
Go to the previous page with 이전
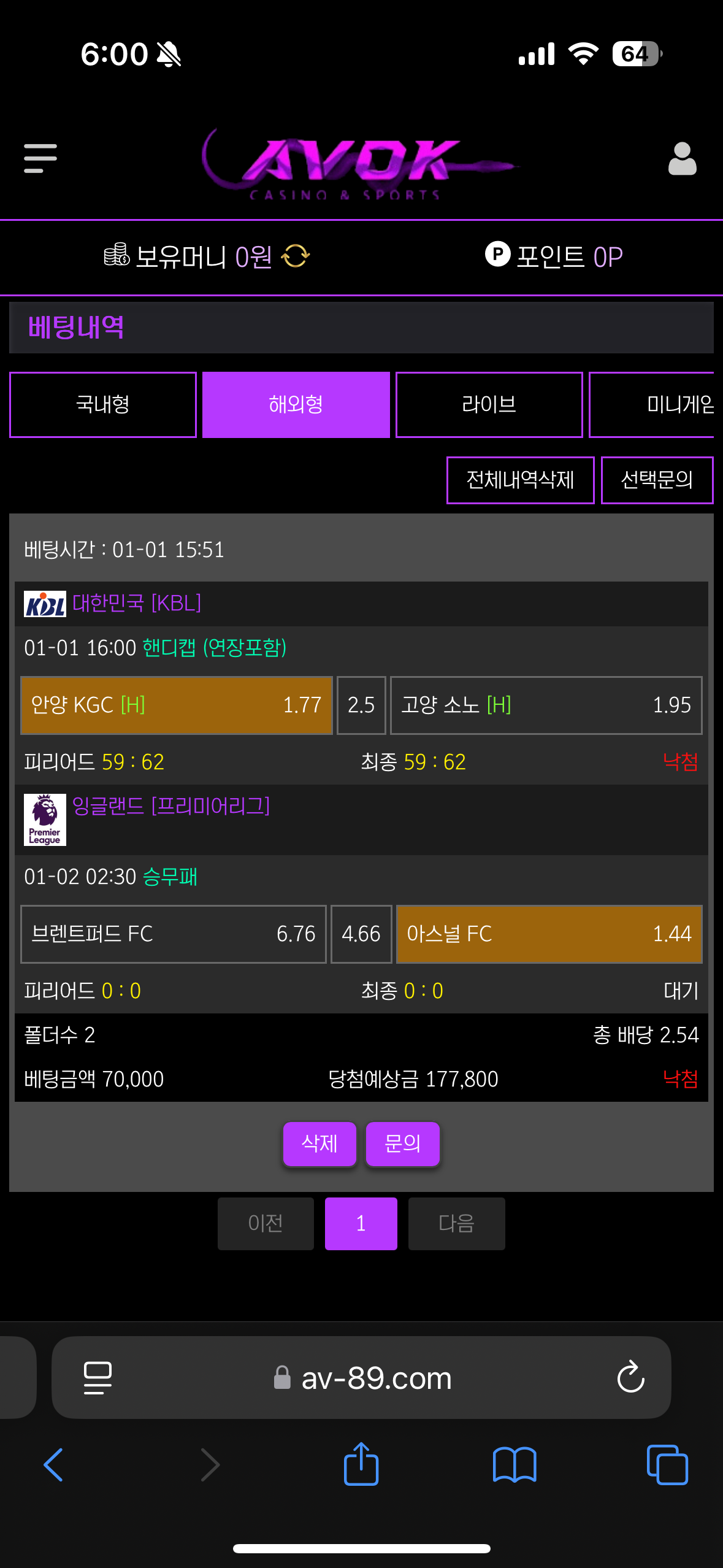(266, 1223)
